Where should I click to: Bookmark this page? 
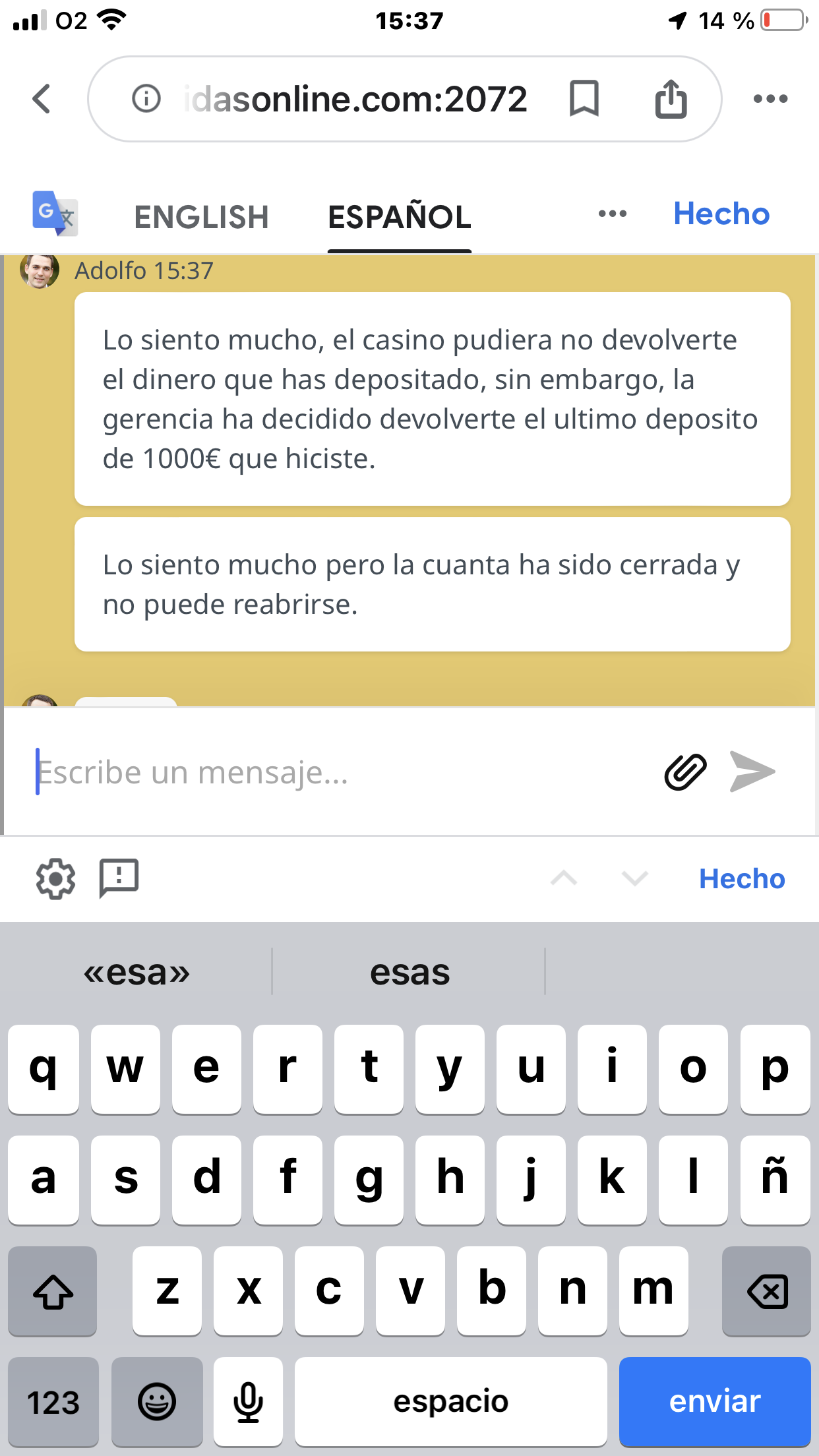click(x=584, y=99)
